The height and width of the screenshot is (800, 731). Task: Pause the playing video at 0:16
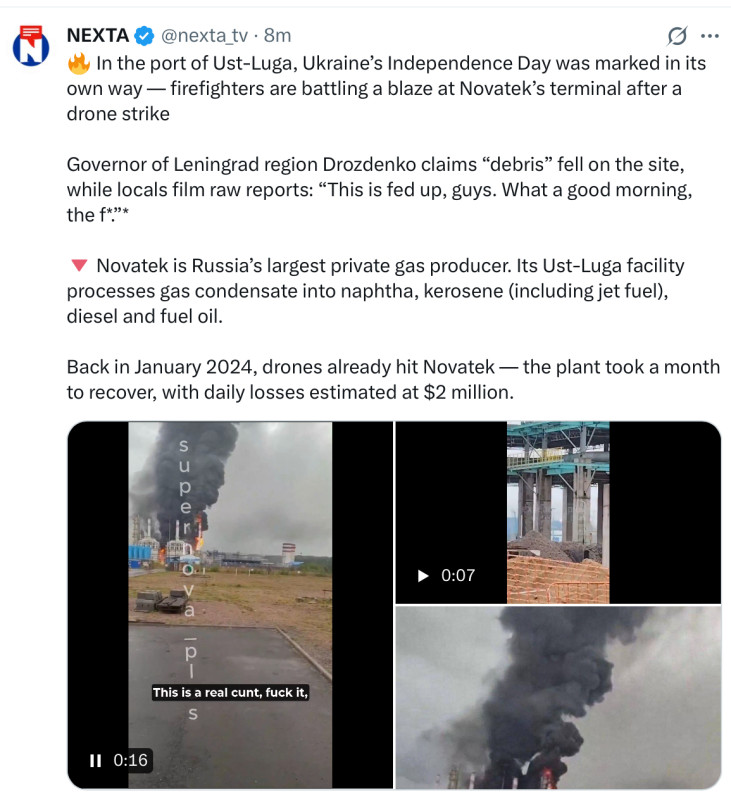point(96,760)
